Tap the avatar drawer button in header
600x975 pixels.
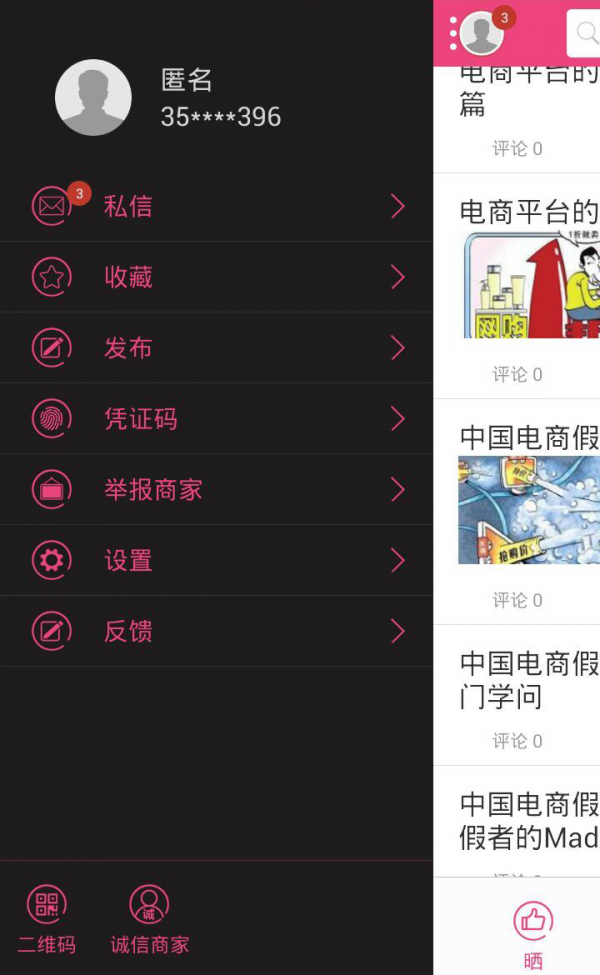click(481, 33)
